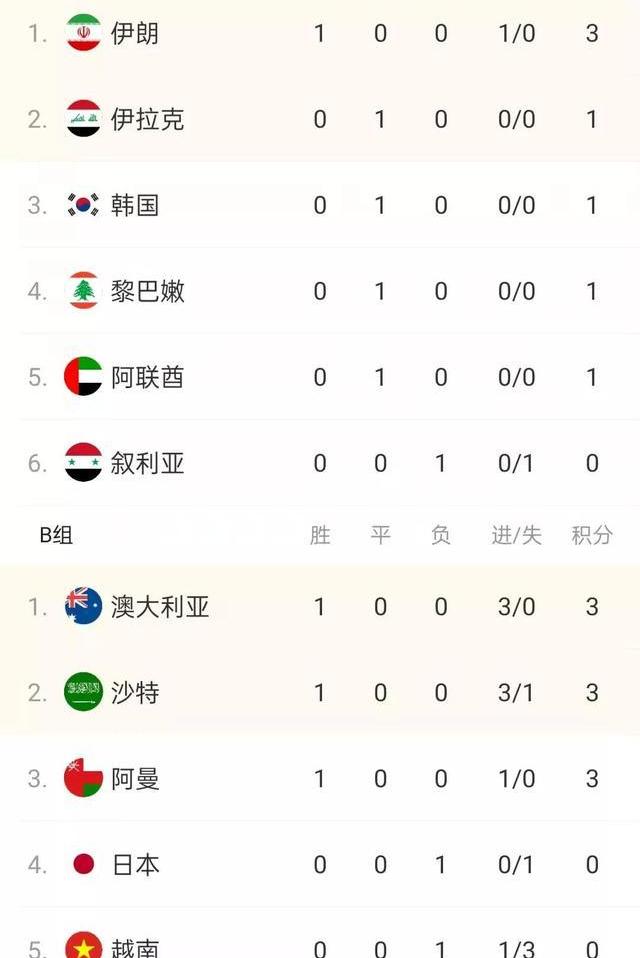View the 韩国 team details
Image resolution: width=640 pixels, height=958 pixels.
coord(135,206)
